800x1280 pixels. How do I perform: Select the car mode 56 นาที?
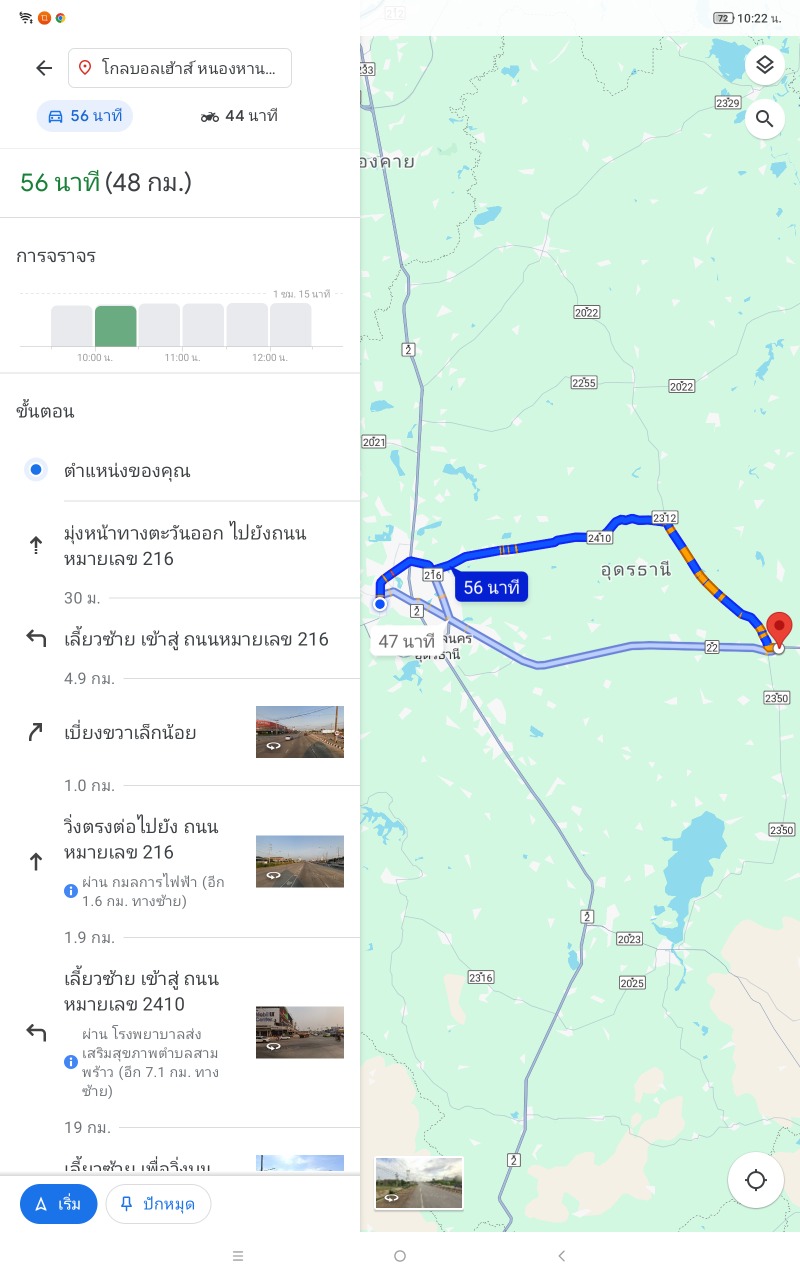85,116
